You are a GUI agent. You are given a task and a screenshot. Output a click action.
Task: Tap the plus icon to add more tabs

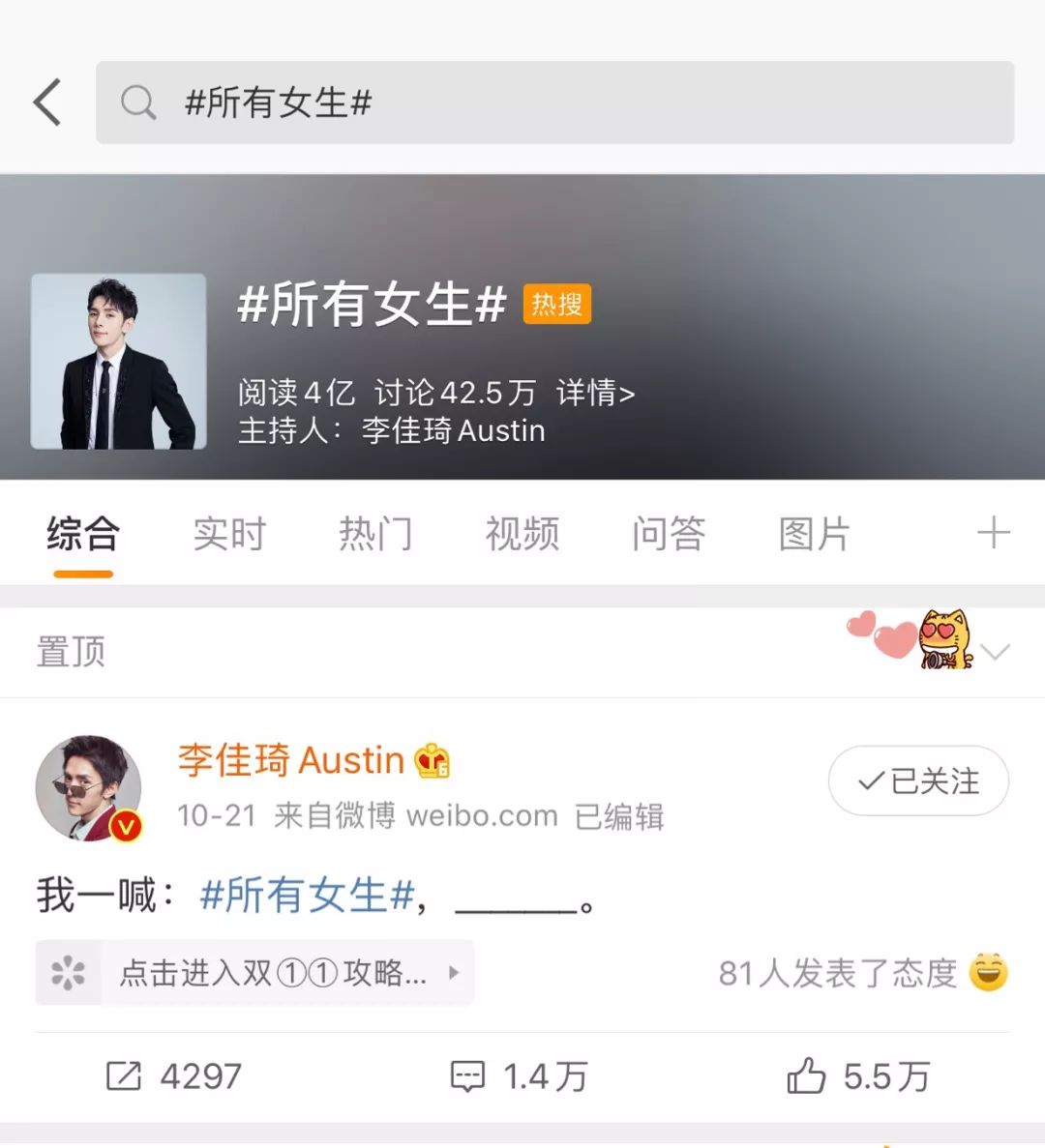993,533
